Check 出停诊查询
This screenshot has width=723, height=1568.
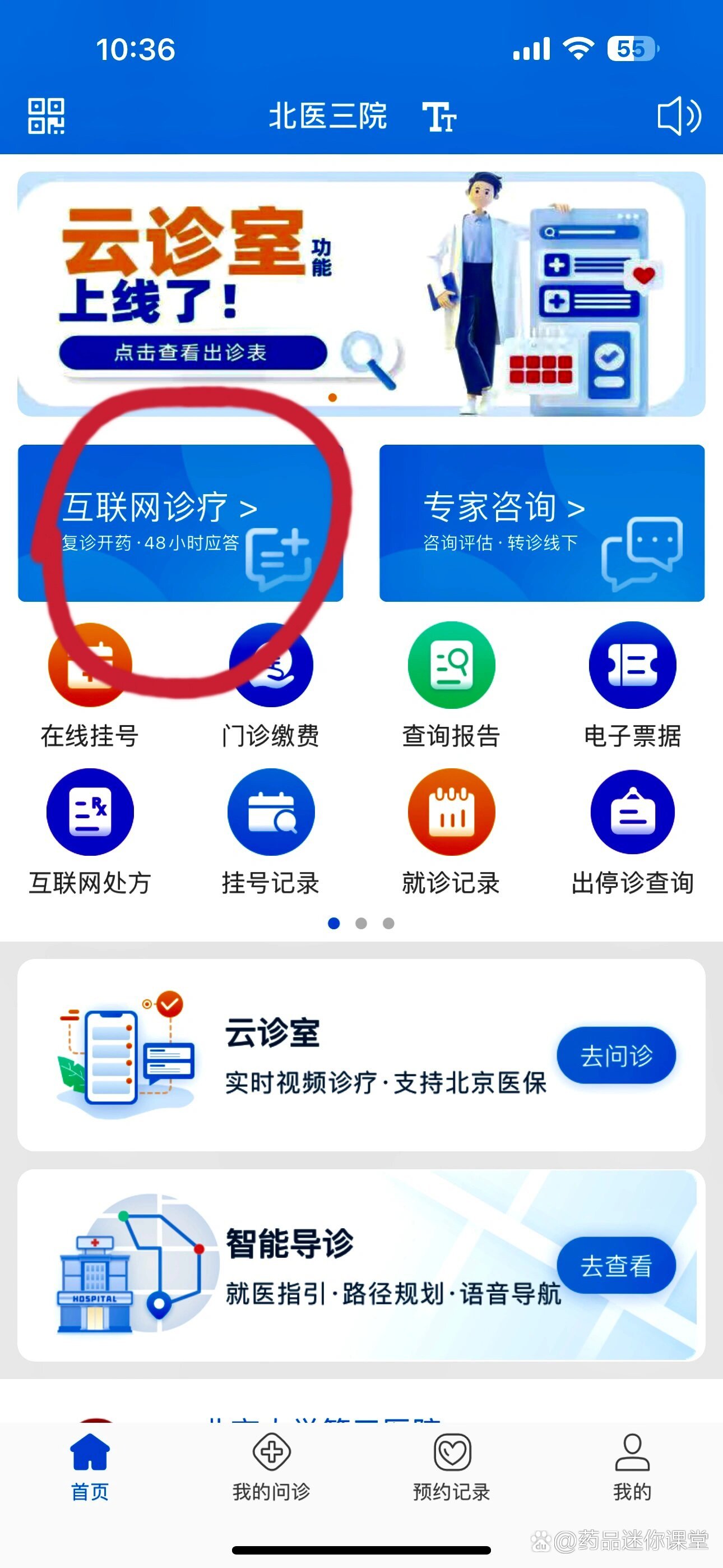pos(632,832)
